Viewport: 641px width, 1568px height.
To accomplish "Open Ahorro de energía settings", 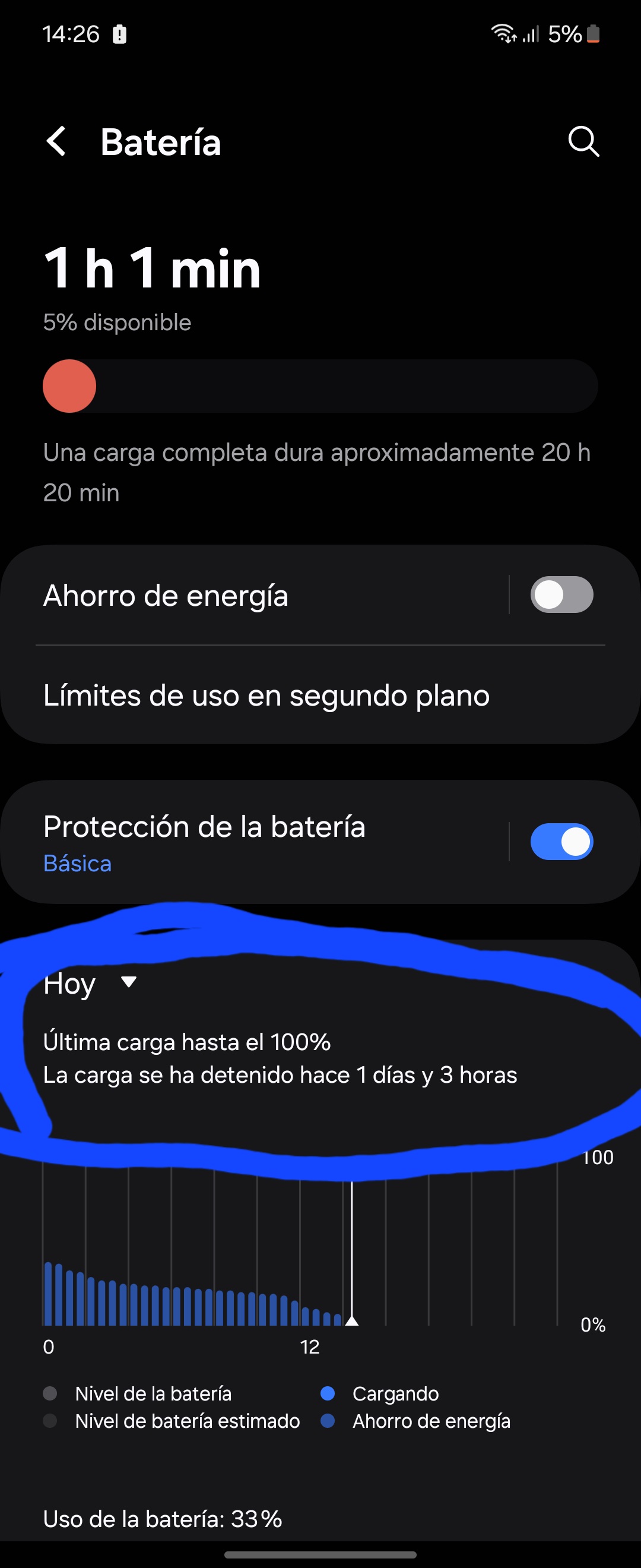I will [243, 595].
